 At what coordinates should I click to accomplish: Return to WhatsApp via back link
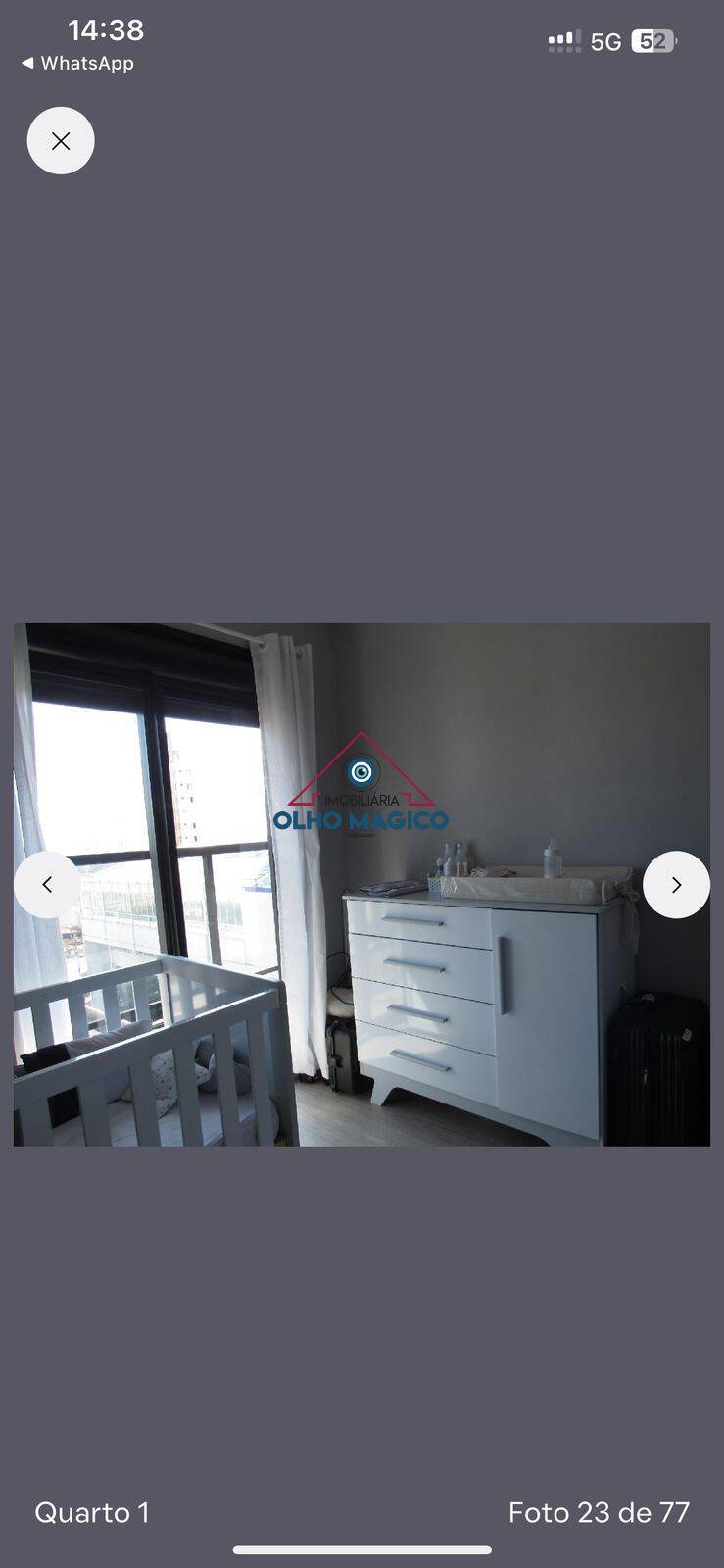(x=77, y=63)
